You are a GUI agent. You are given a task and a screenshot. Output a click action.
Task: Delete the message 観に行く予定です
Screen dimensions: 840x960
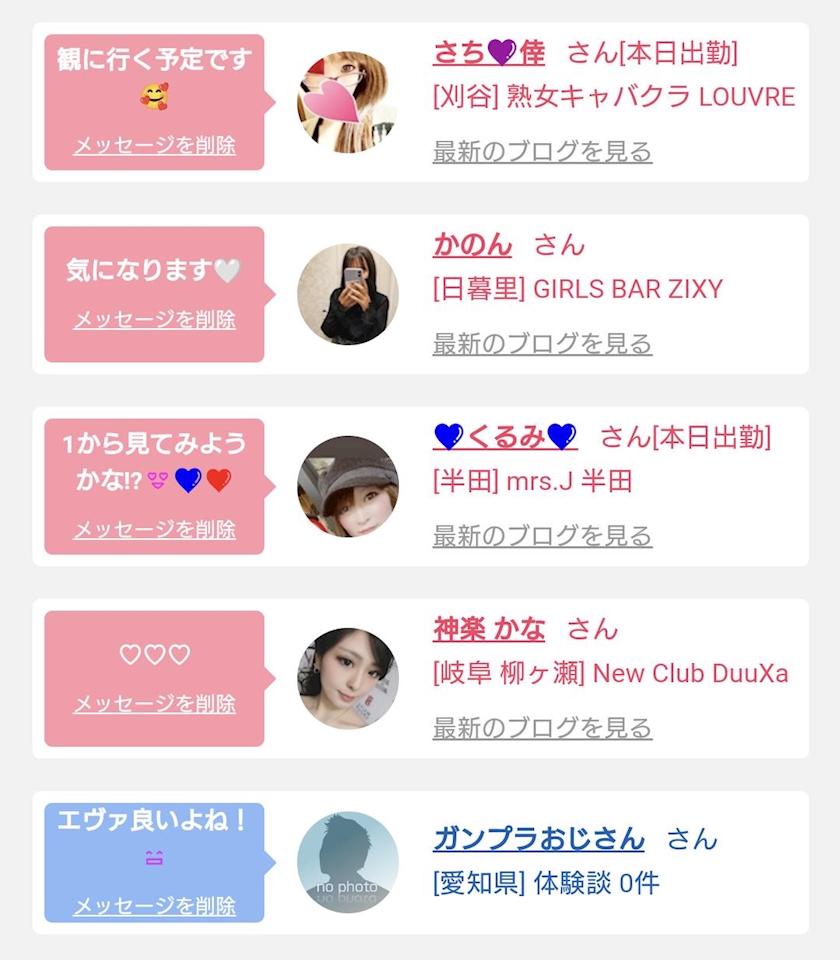point(155,146)
